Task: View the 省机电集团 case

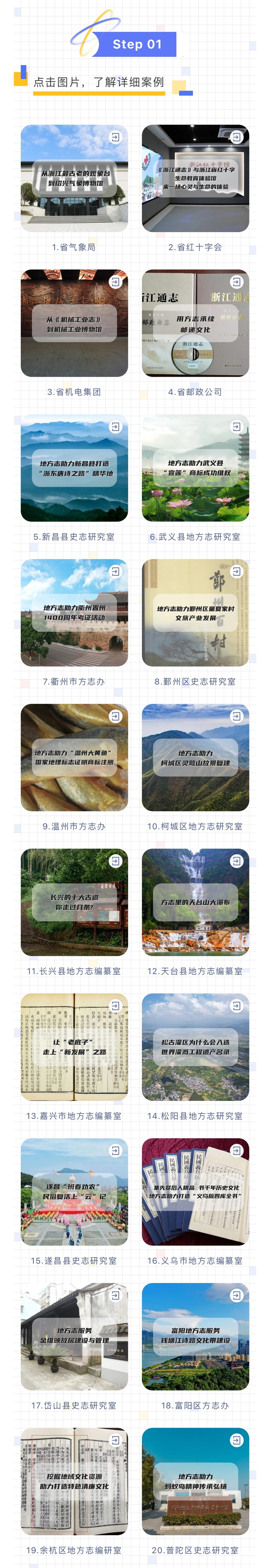Action: tap(74, 323)
